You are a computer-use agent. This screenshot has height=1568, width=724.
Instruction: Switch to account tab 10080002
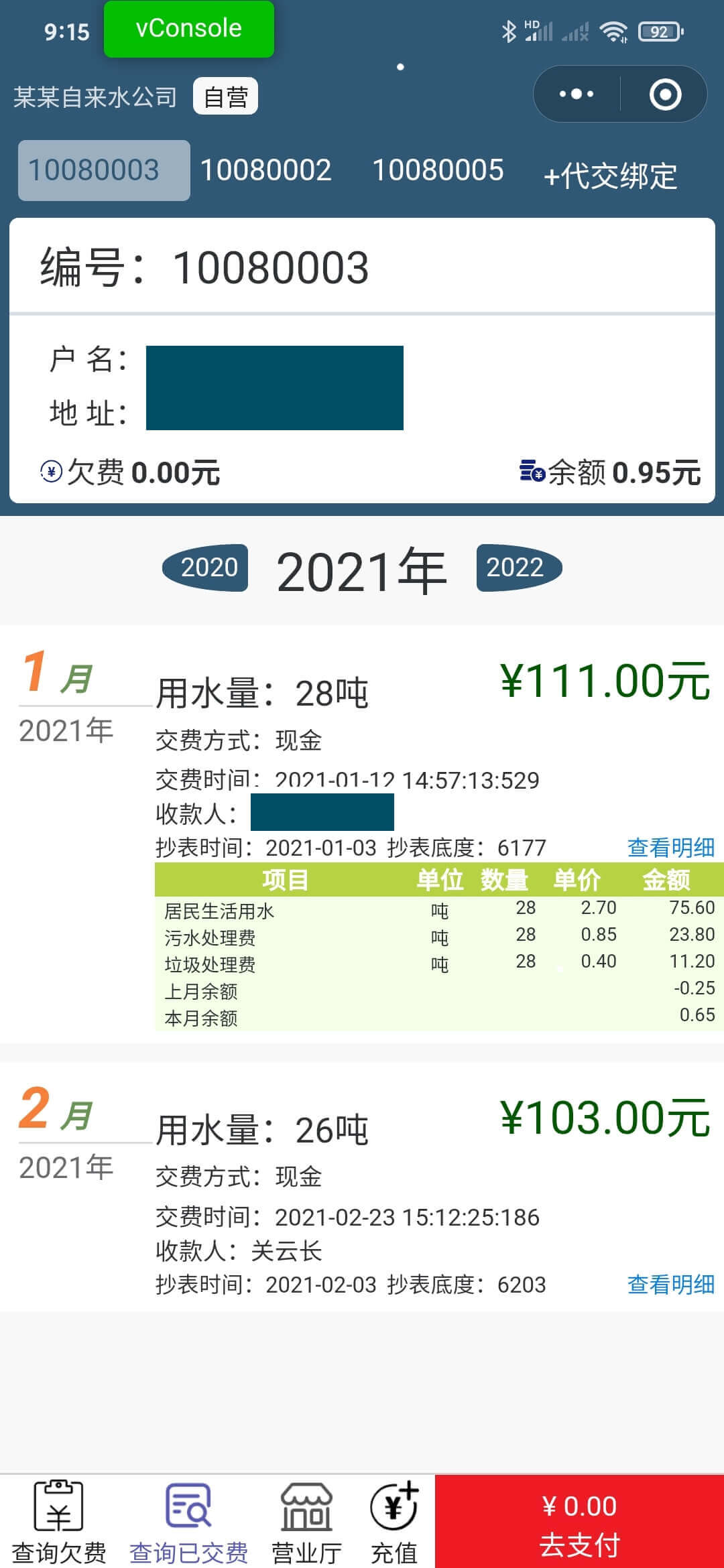tap(267, 171)
